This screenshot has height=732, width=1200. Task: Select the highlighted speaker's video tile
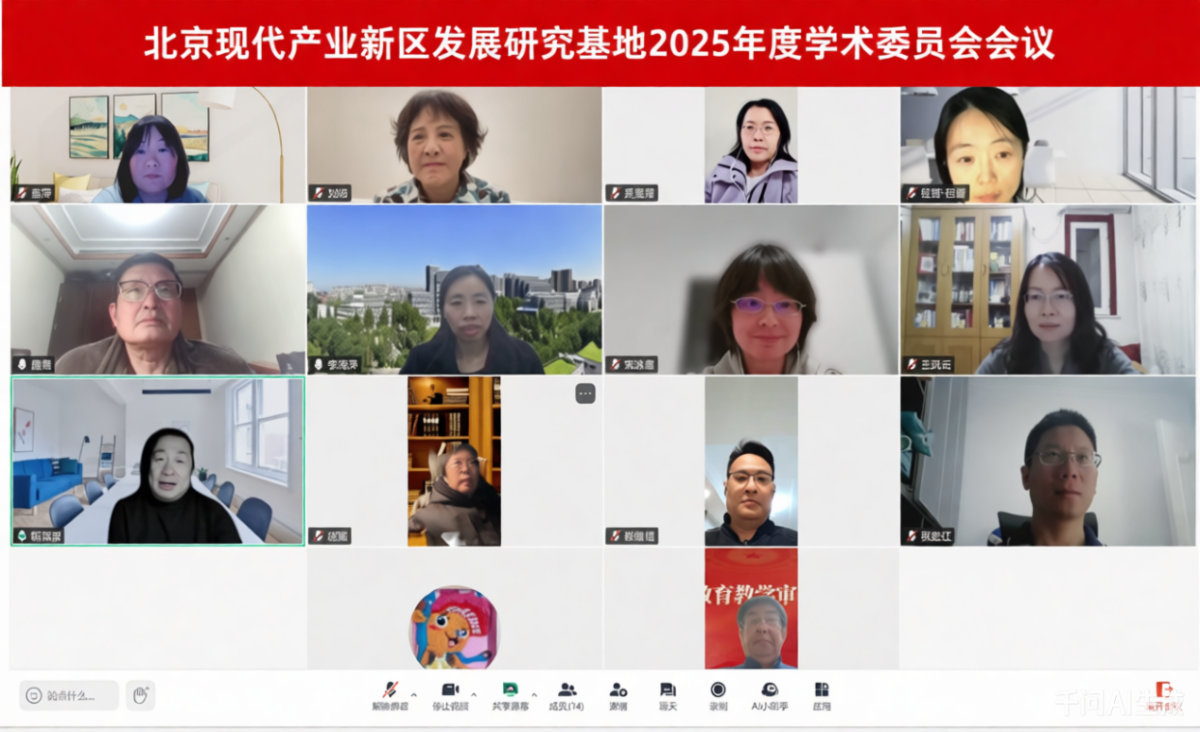point(157,460)
